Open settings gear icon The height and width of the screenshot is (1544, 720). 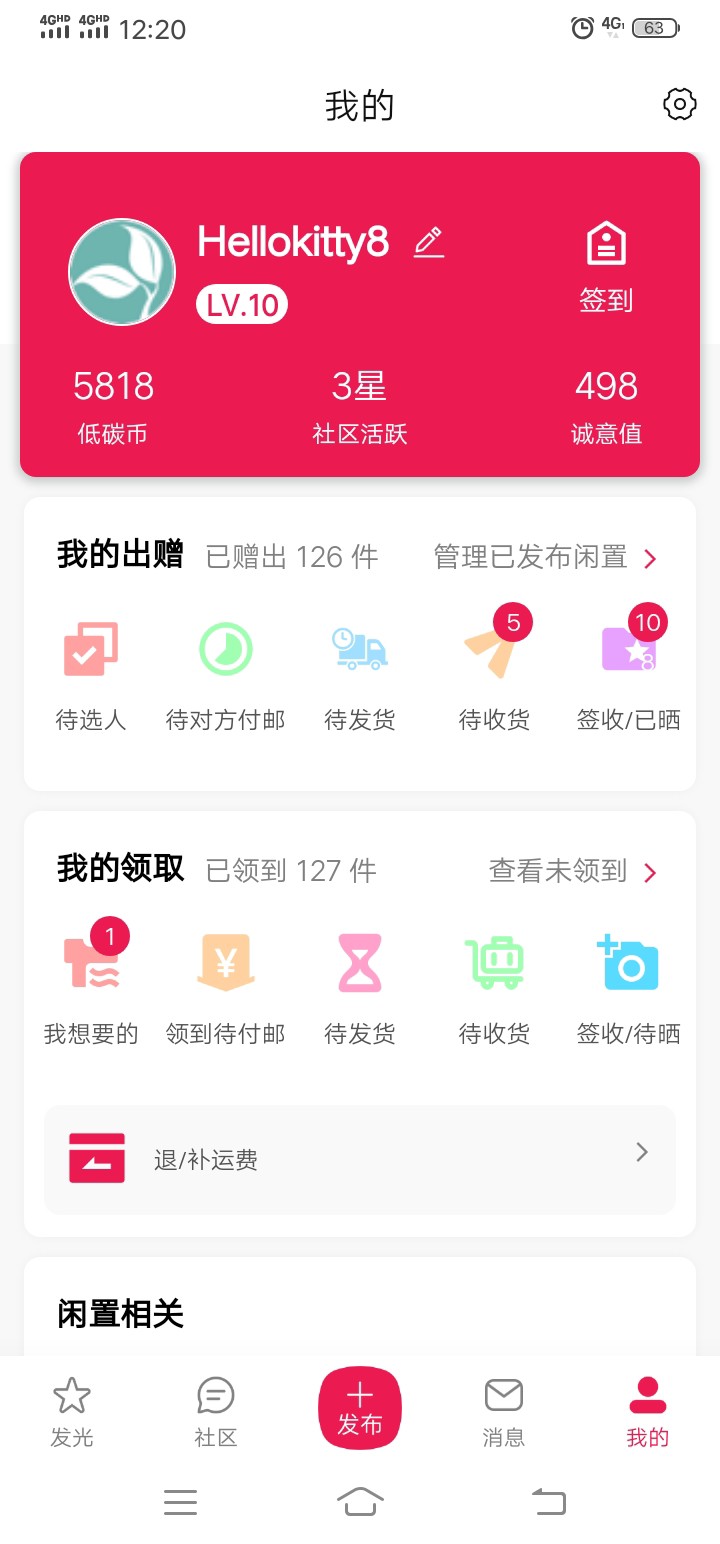[x=679, y=104]
